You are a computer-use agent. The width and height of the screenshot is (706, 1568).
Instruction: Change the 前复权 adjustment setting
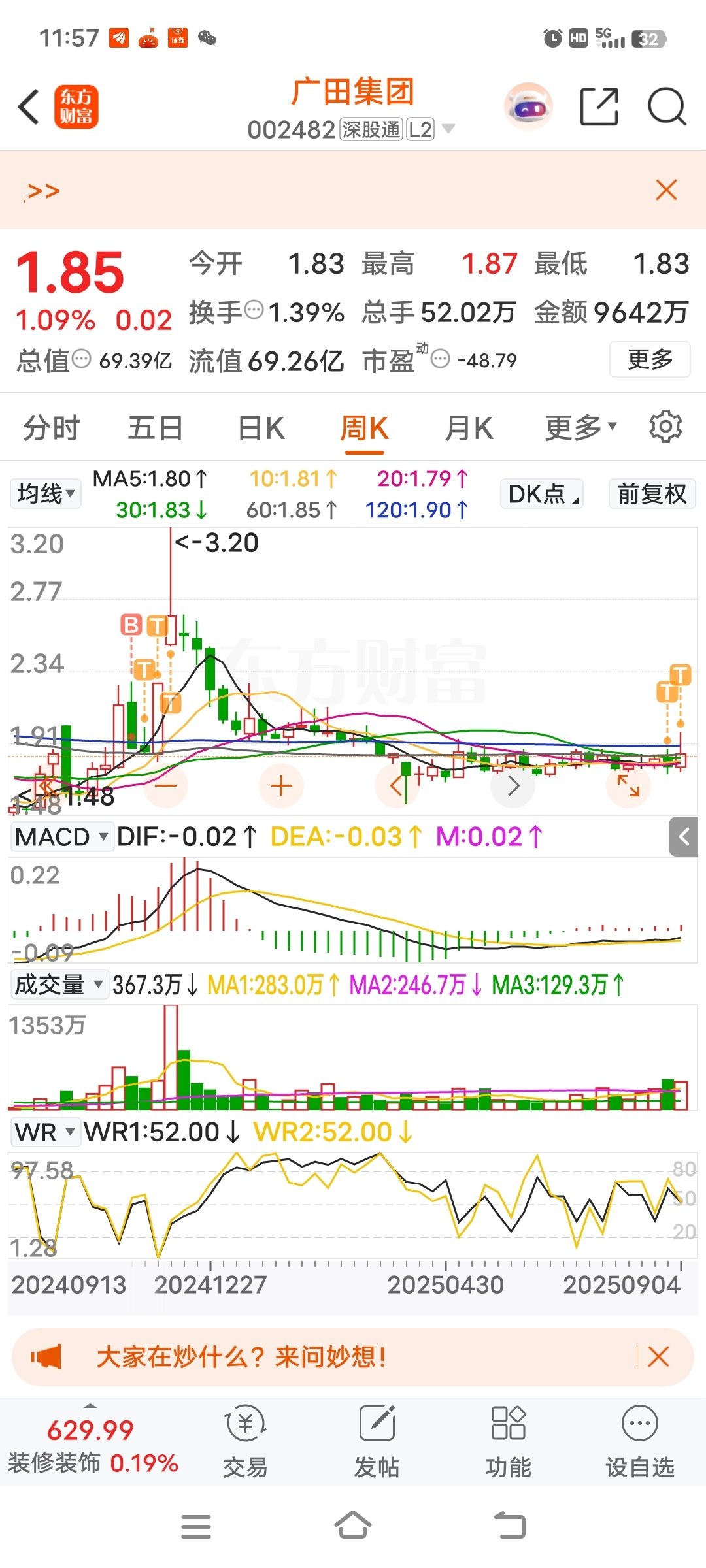point(652,494)
